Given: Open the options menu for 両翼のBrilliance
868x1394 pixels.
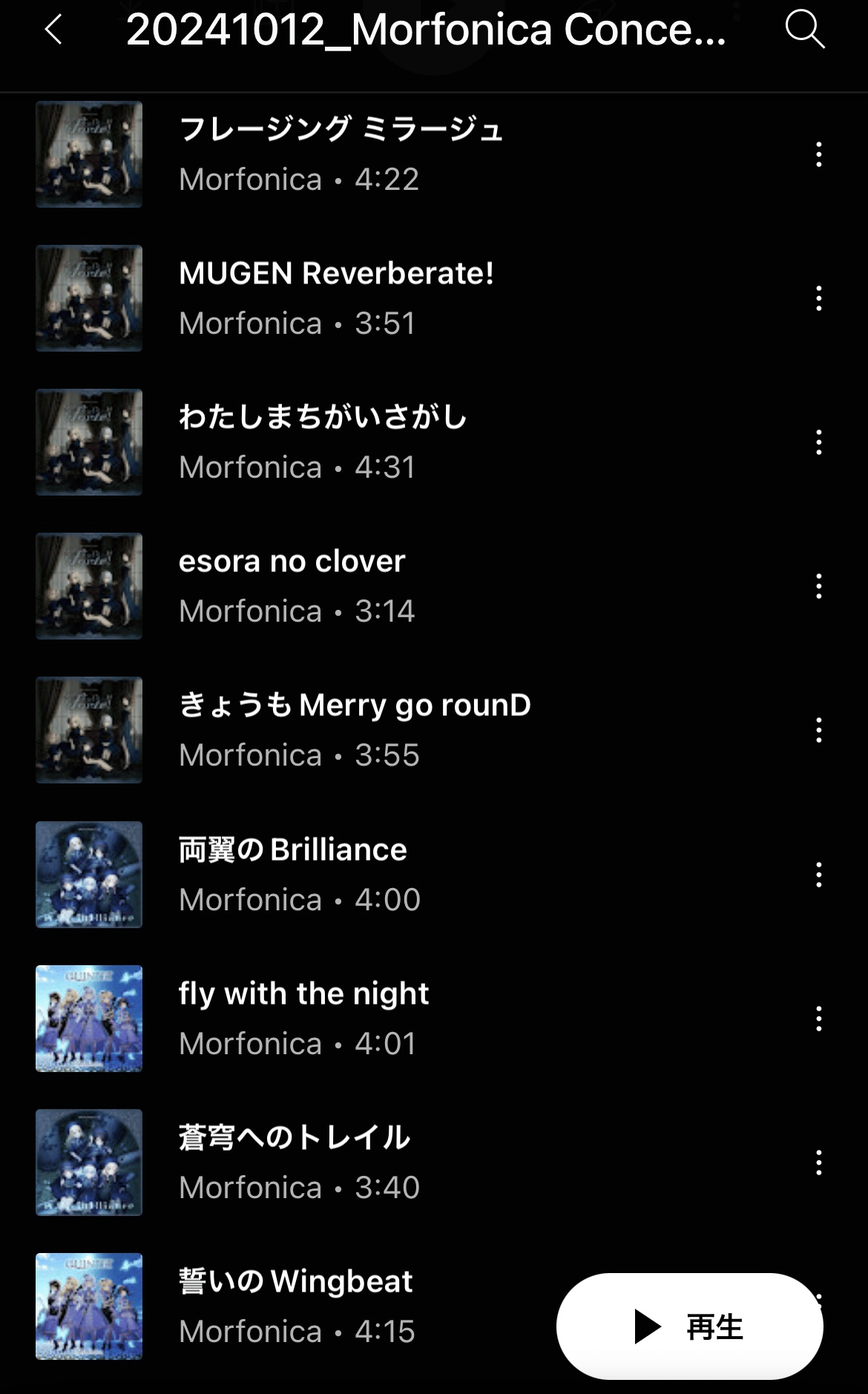Looking at the screenshot, I should 818,875.
